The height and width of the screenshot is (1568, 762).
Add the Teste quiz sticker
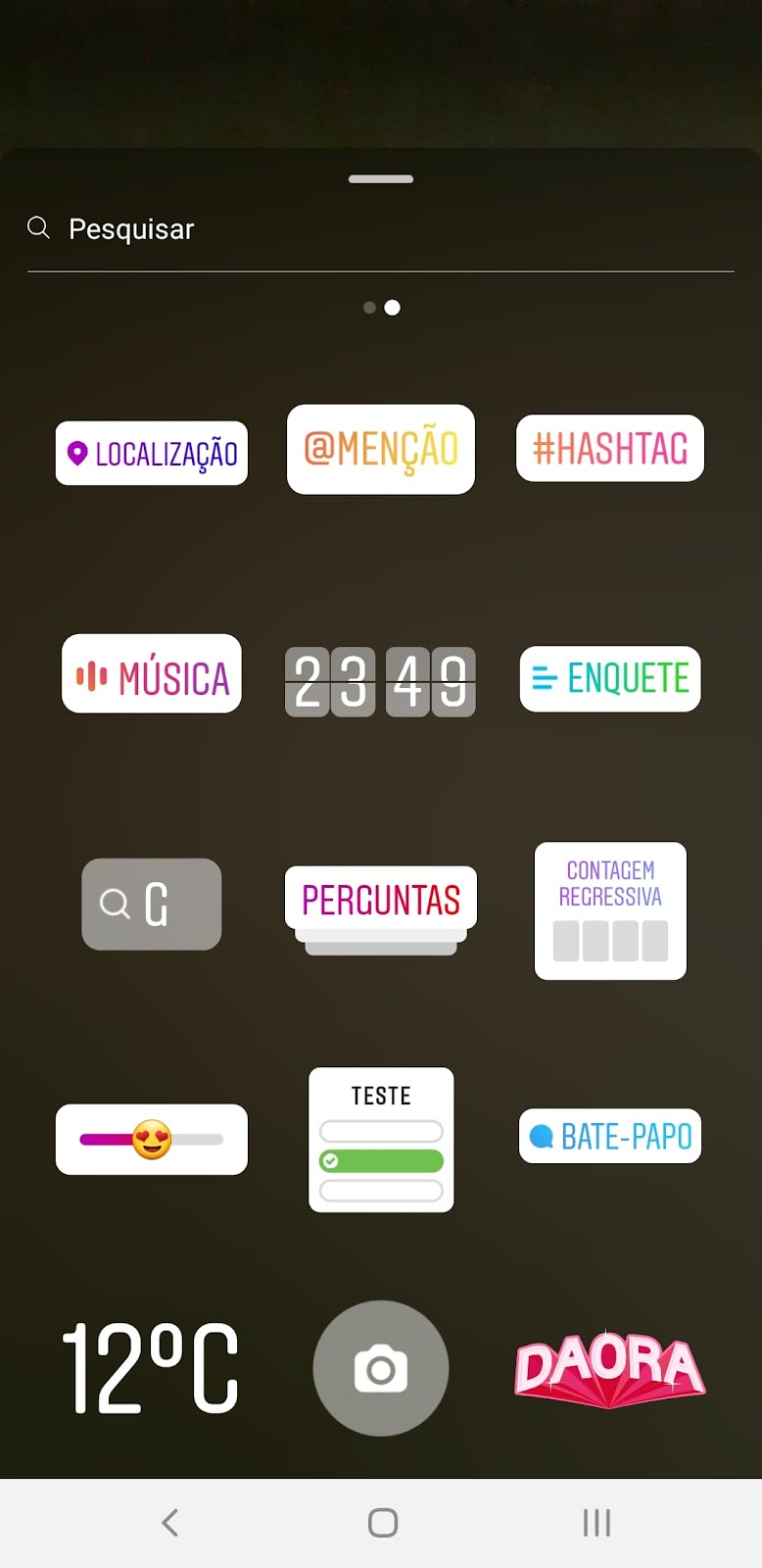pos(381,1140)
